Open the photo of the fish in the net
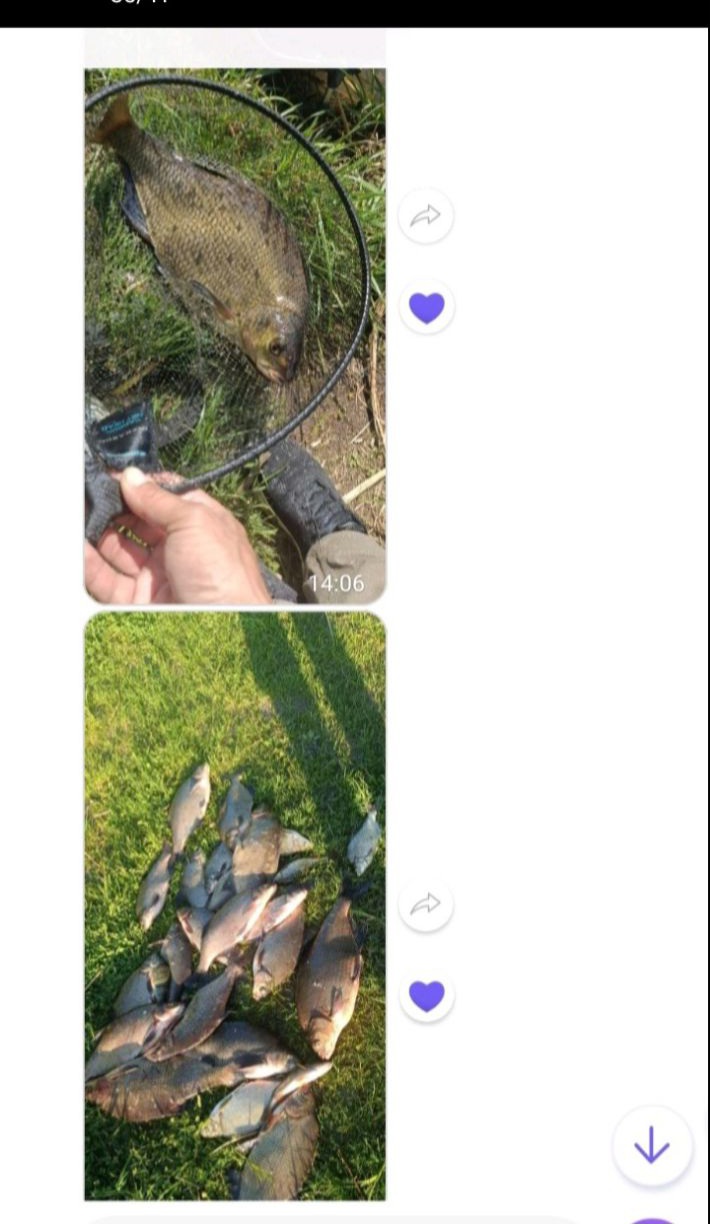710x1224 pixels. (x=235, y=336)
